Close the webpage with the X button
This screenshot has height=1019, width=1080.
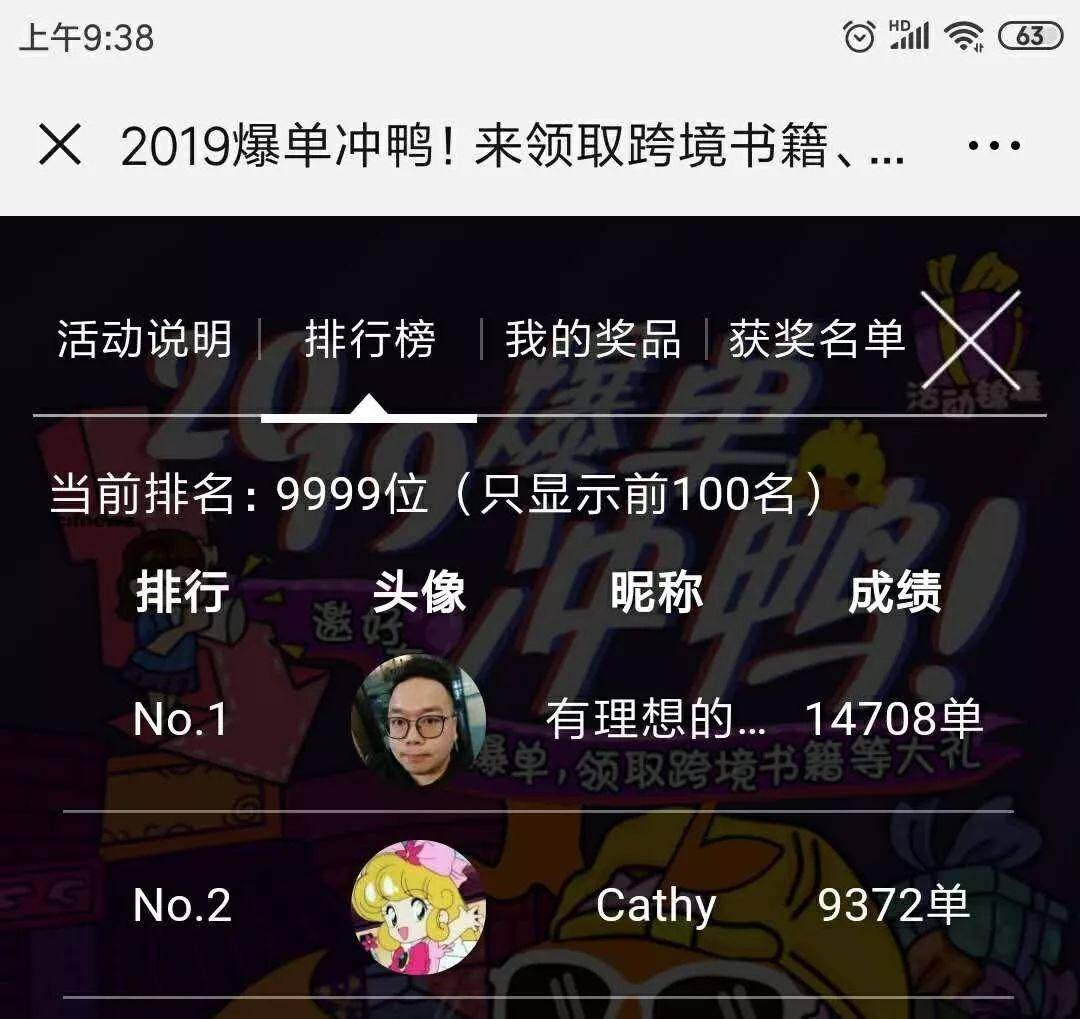pyautogui.click(x=60, y=146)
